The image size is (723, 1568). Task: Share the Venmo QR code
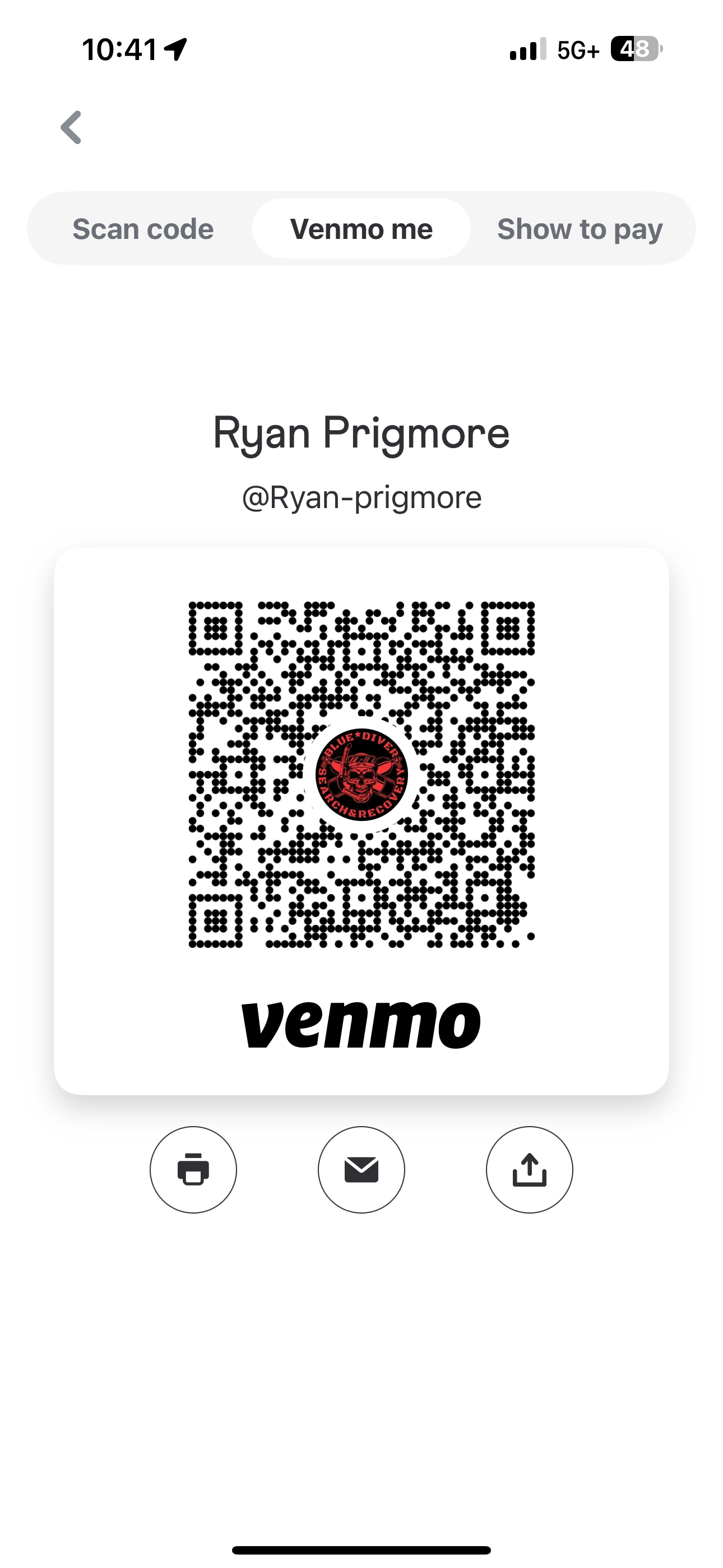coord(529,1169)
